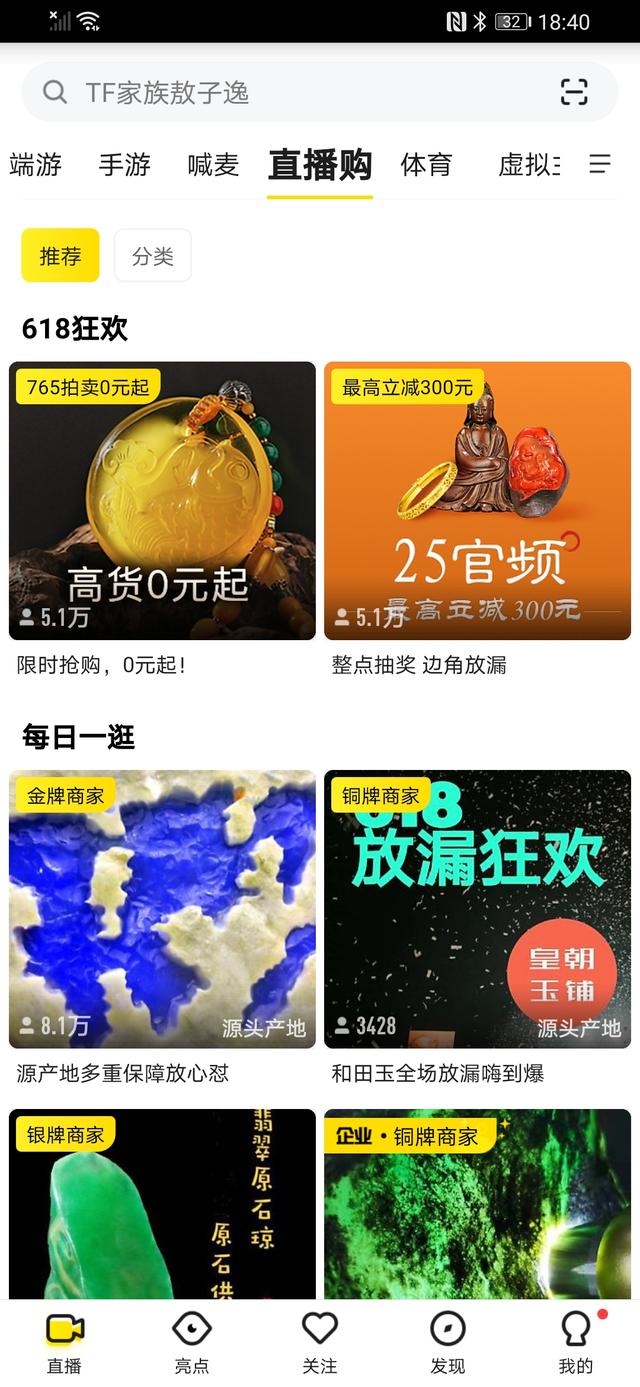This screenshot has width=640, height=1387.
Task: Select the 推荐 chip
Action: 60,256
